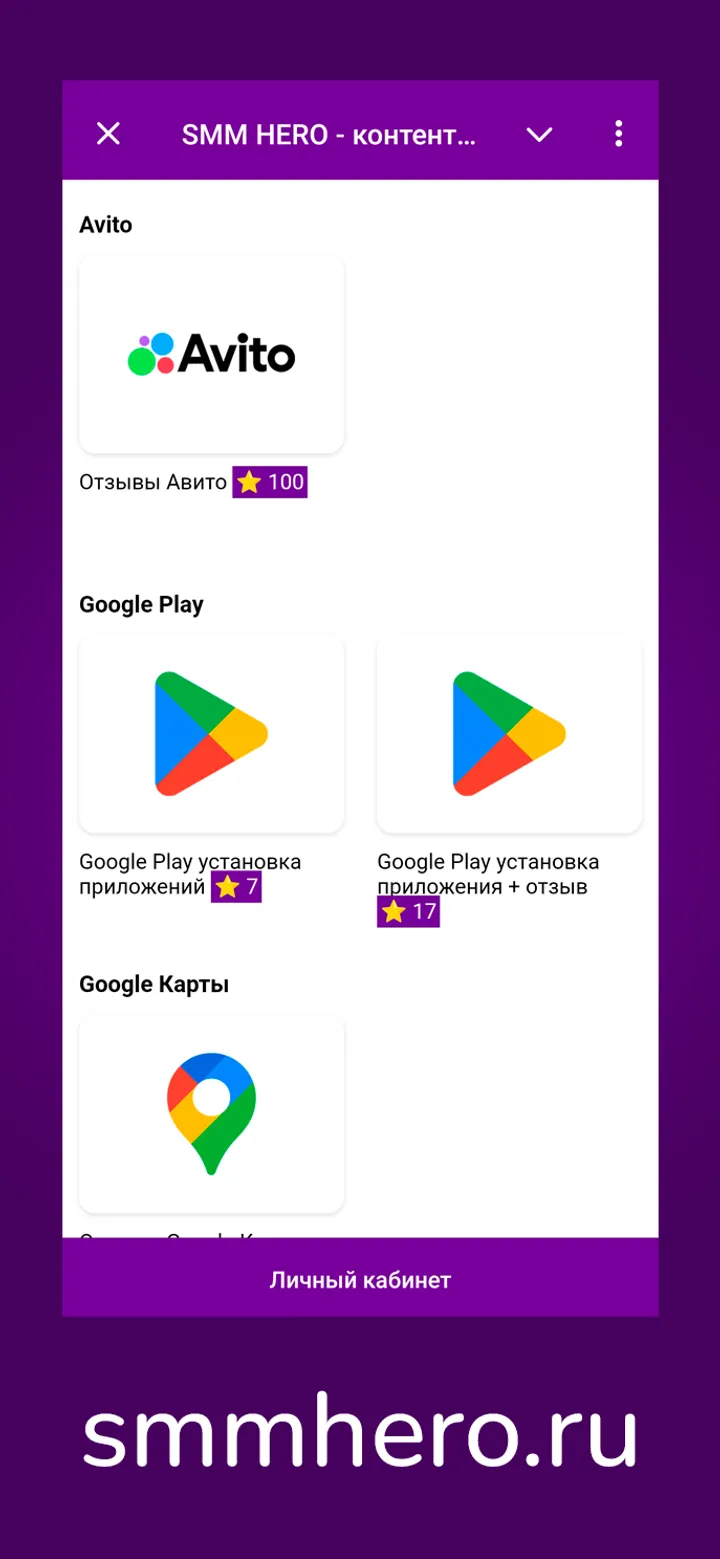The width and height of the screenshot is (720, 1559).
Task: Tap the star badge showing 17
Action: click(x=408, y=911)
